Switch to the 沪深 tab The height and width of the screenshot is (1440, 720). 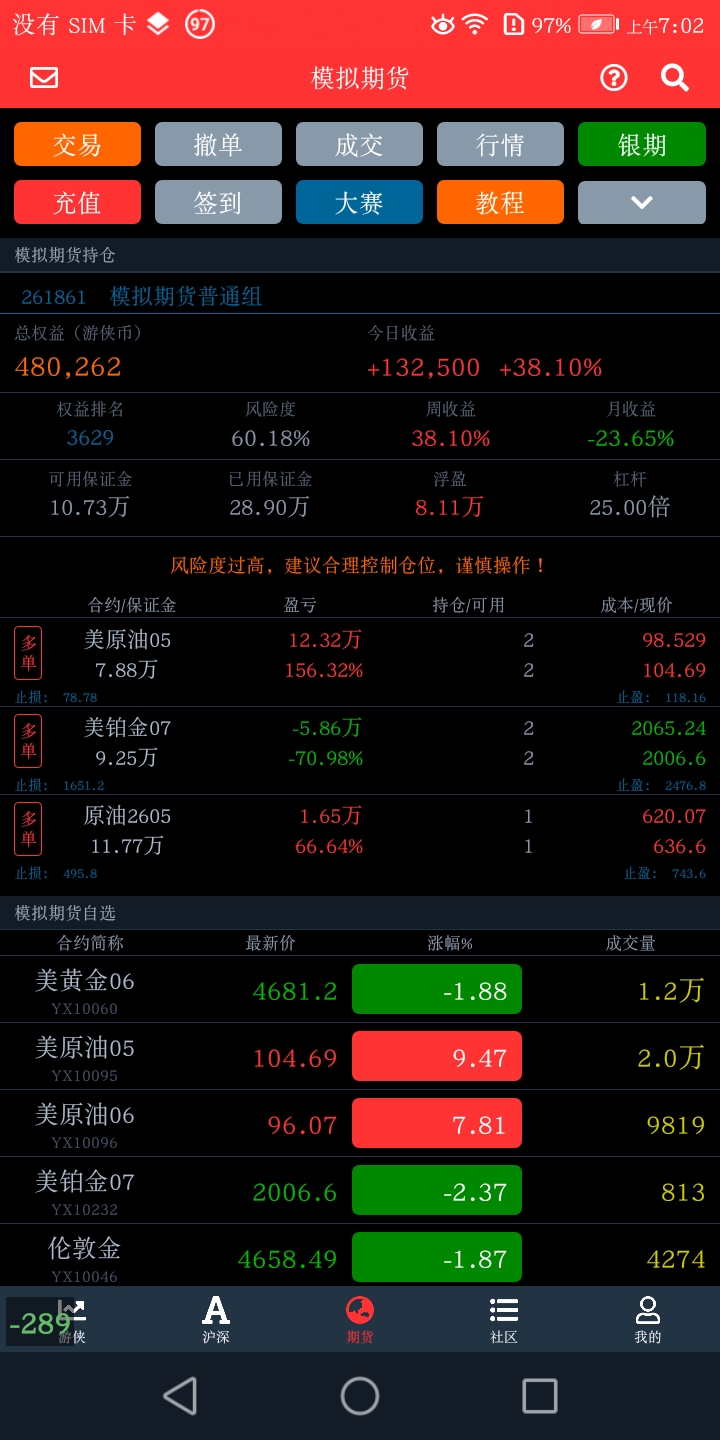[216, 1318]
